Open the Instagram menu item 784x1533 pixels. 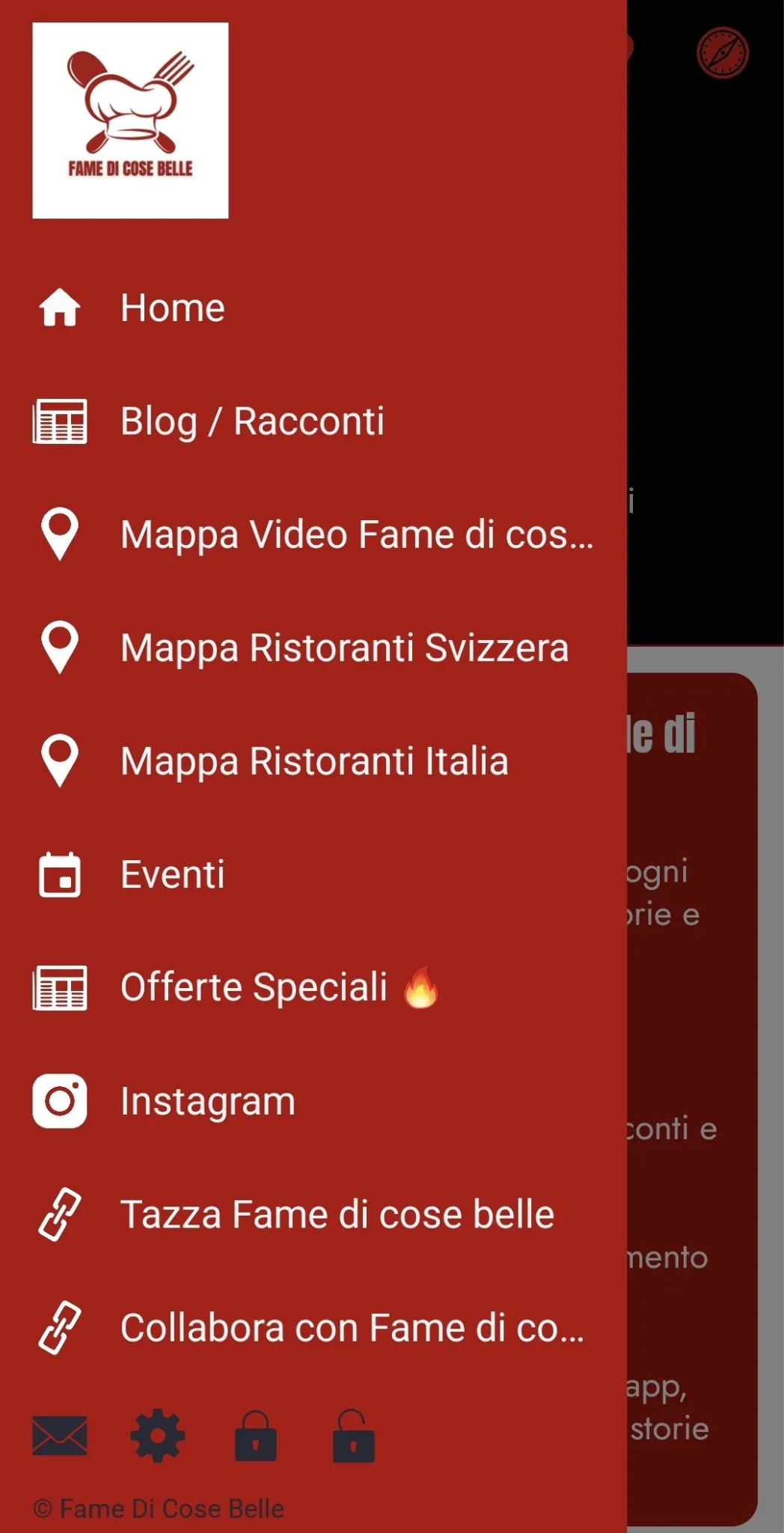208,1102
